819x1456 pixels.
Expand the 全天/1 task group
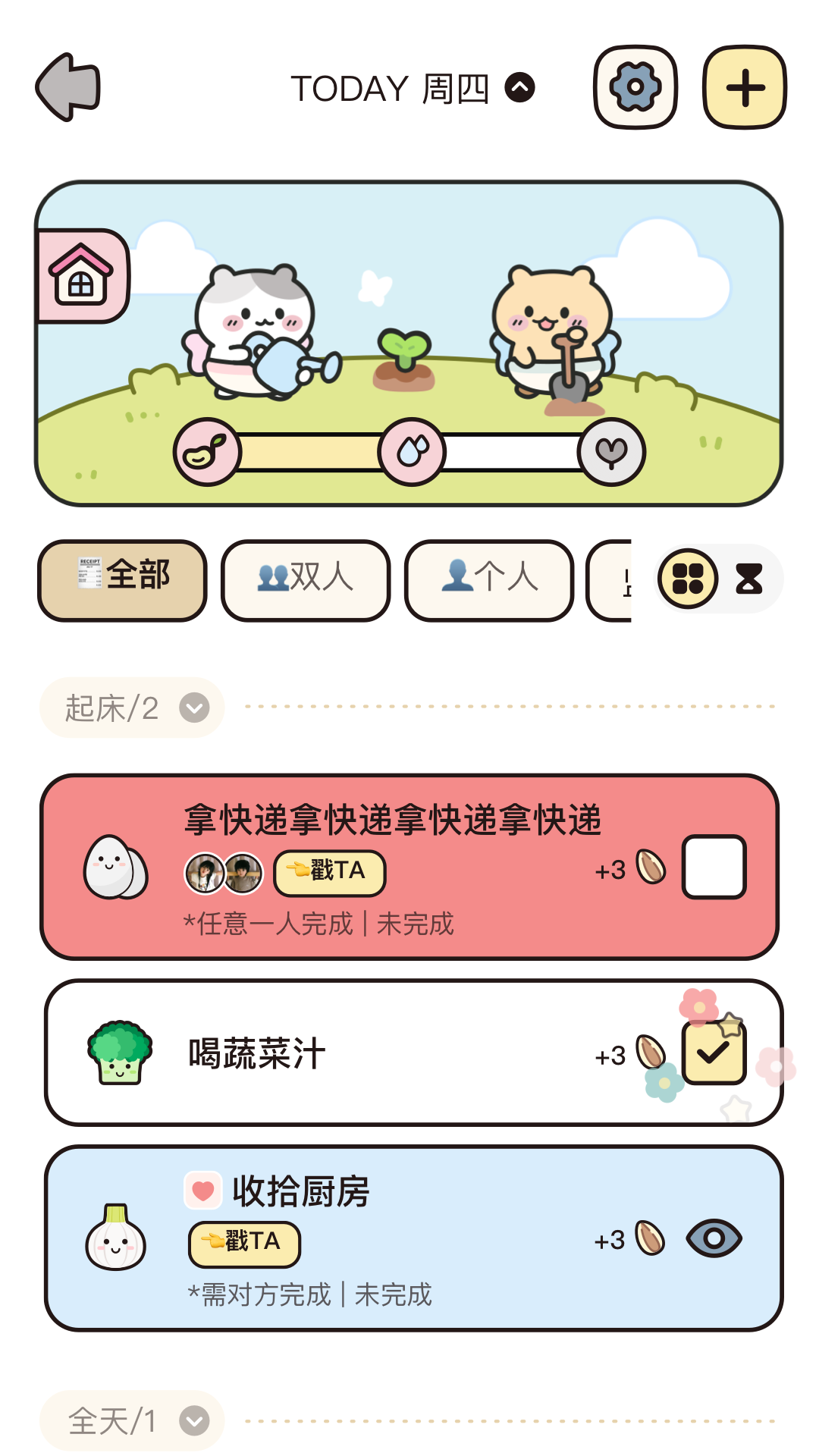point(194,1422)
